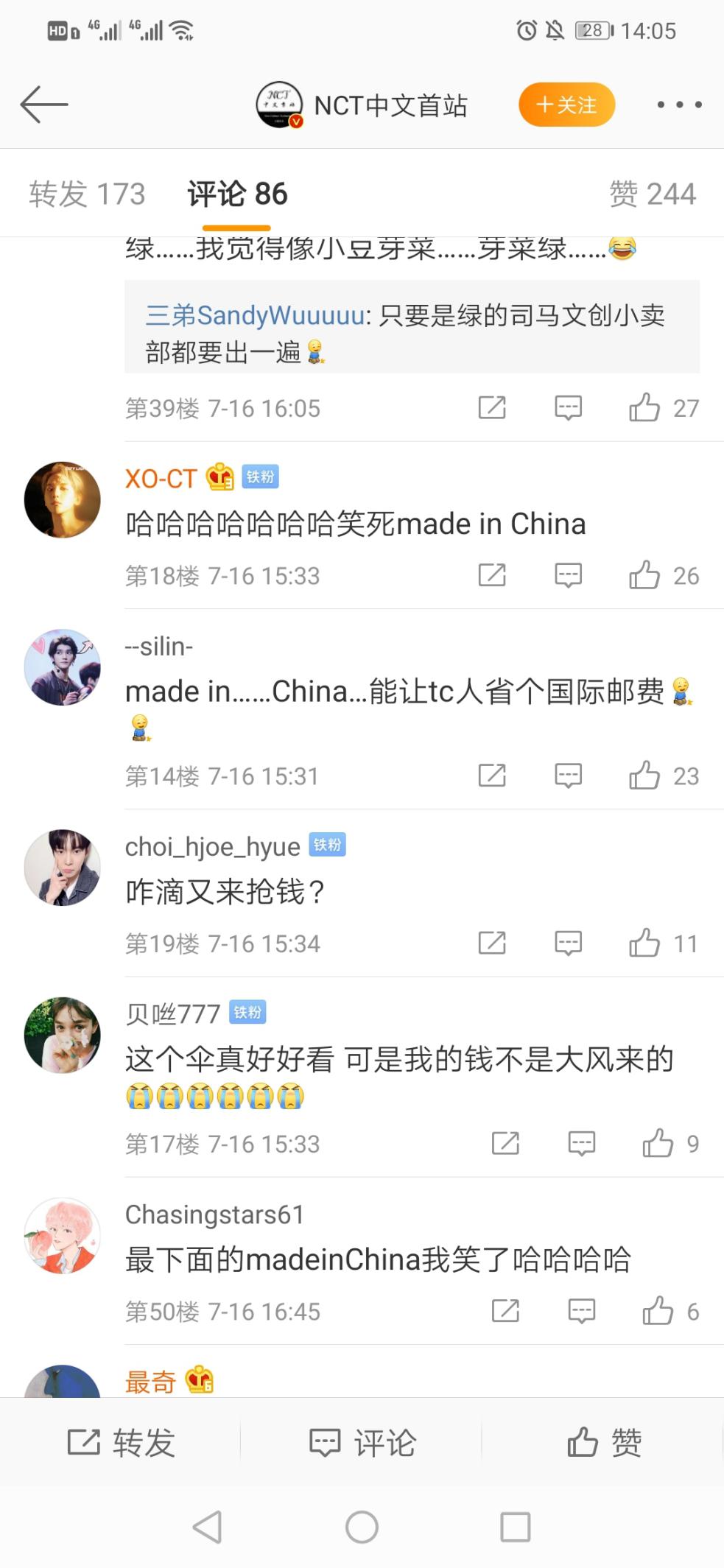The width and height of the screenshot is (724, 1568).
Task: Toggle like on choi_hjoe_hyue's comment
Action: [x=647, y=942]
